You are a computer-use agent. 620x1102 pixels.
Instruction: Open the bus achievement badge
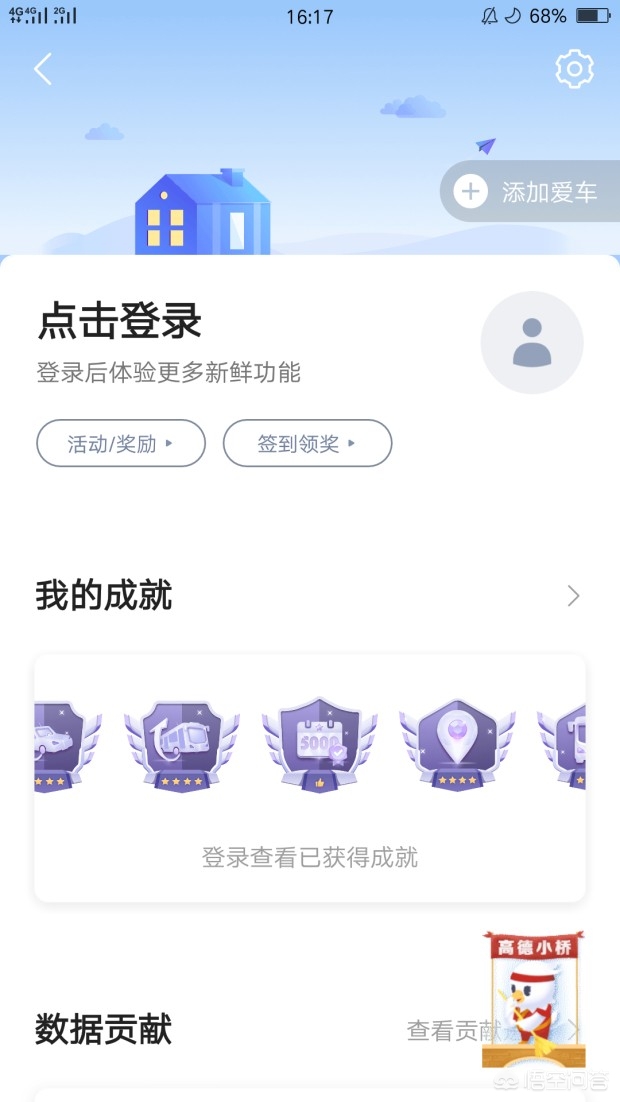[x=181, y=745]
